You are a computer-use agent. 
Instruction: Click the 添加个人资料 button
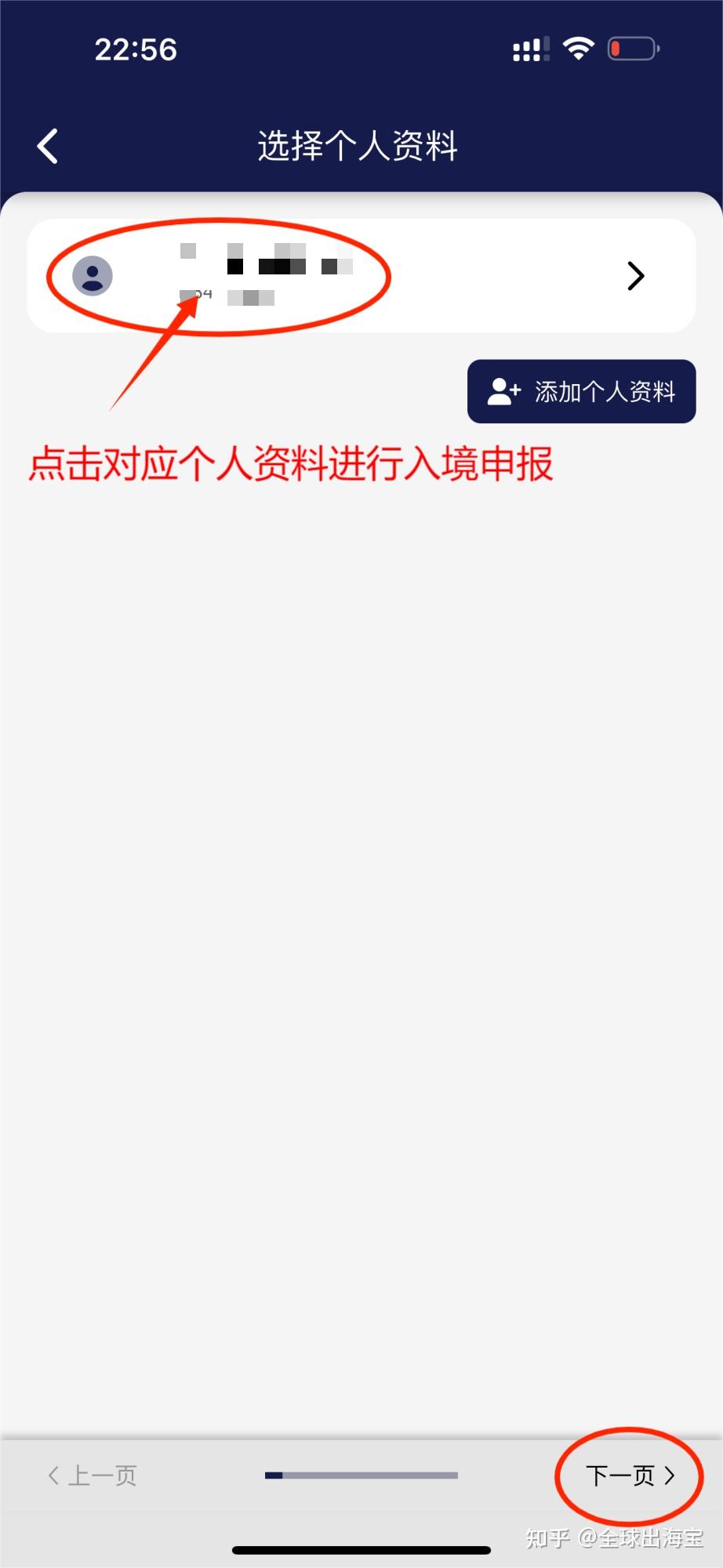(x=581, y=391)
